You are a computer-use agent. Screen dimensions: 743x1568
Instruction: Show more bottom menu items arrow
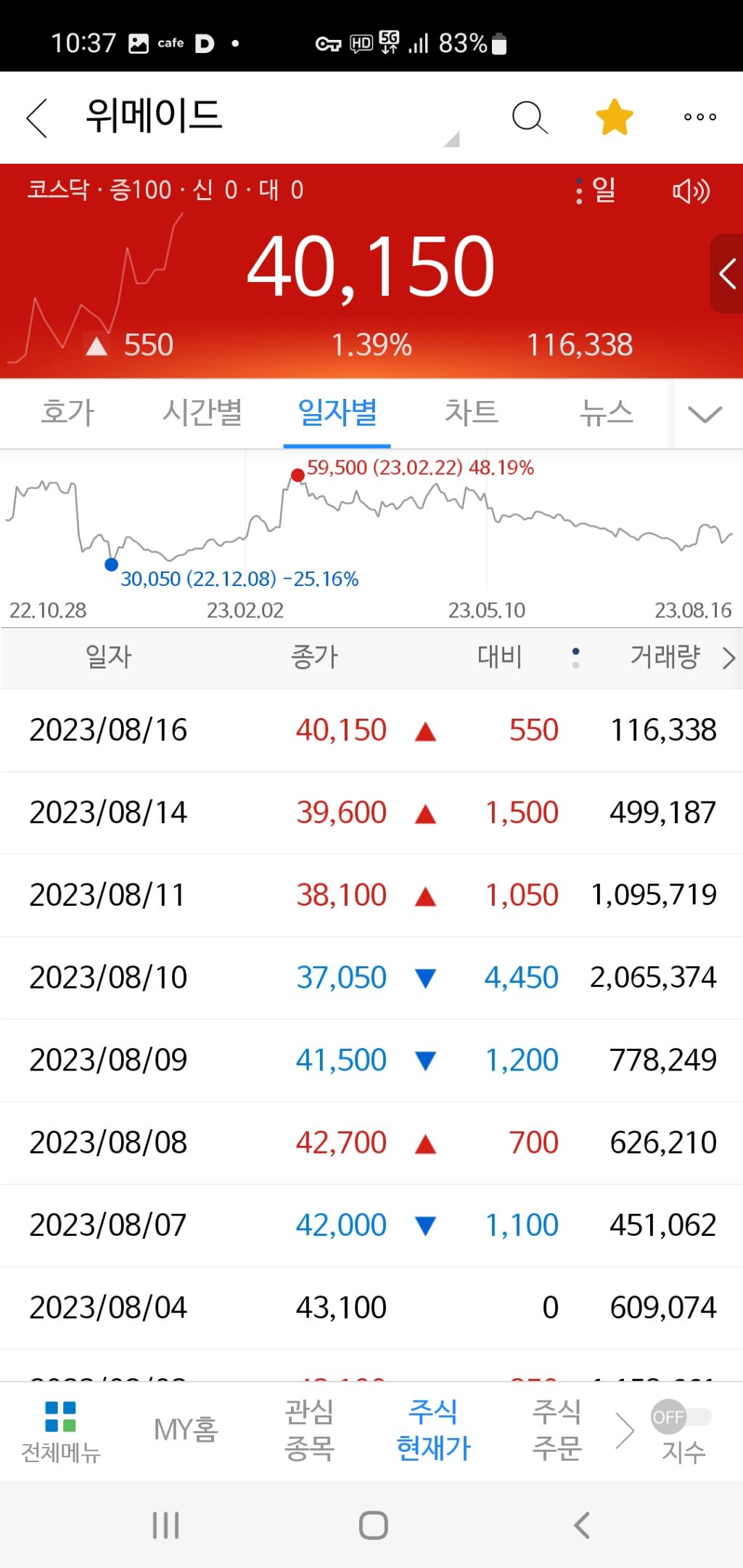(x=624, y=1431)
